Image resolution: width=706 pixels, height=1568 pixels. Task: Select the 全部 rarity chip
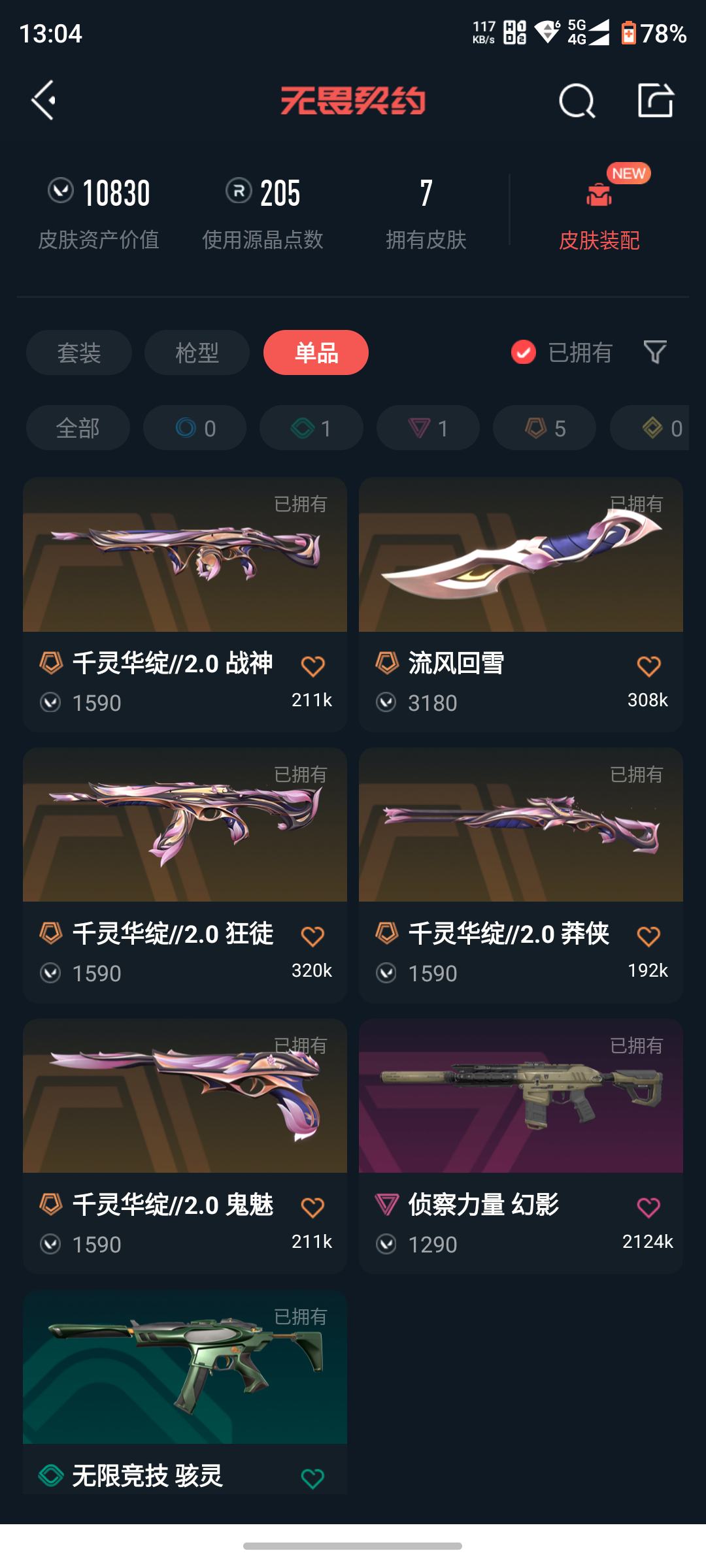[78, 428]
